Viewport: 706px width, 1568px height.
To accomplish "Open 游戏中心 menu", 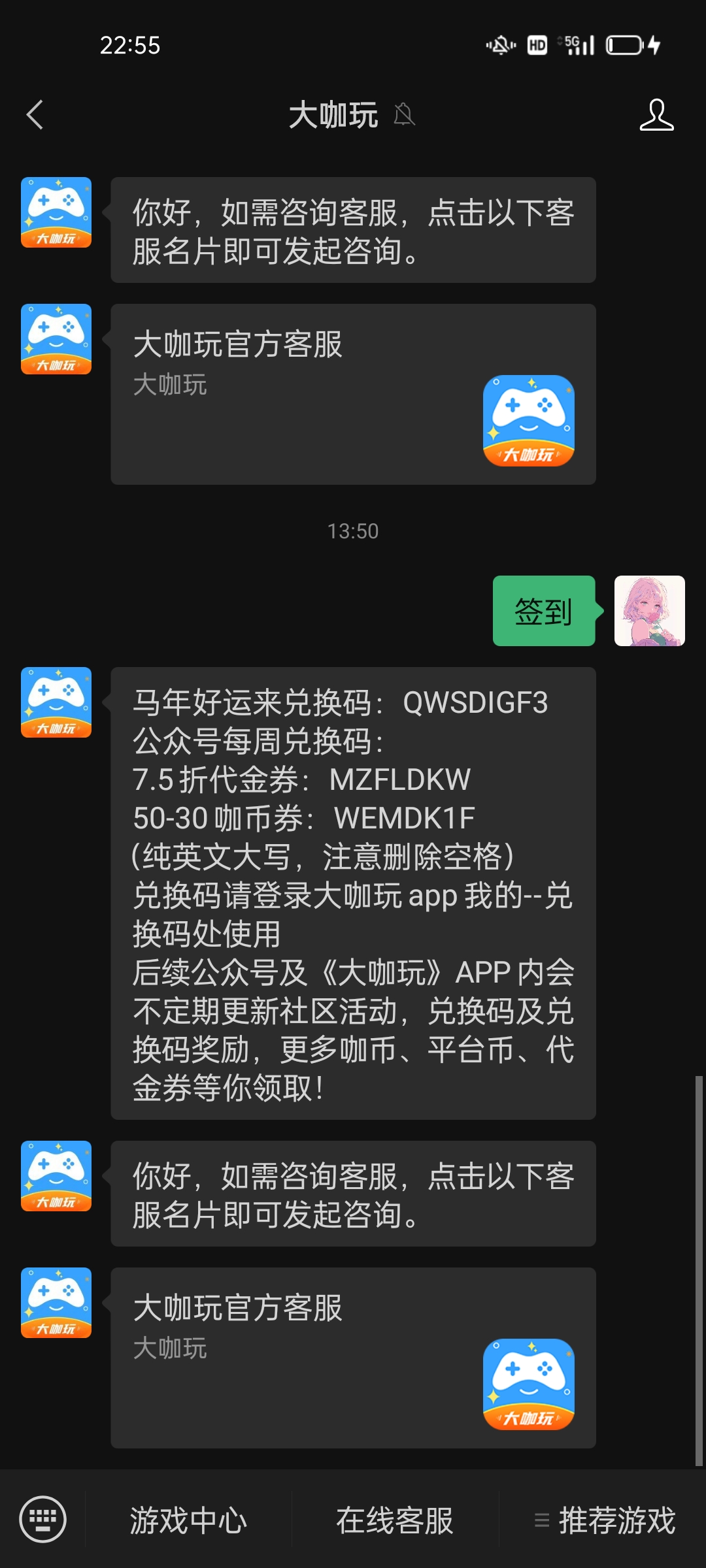I will point(188,1520).
